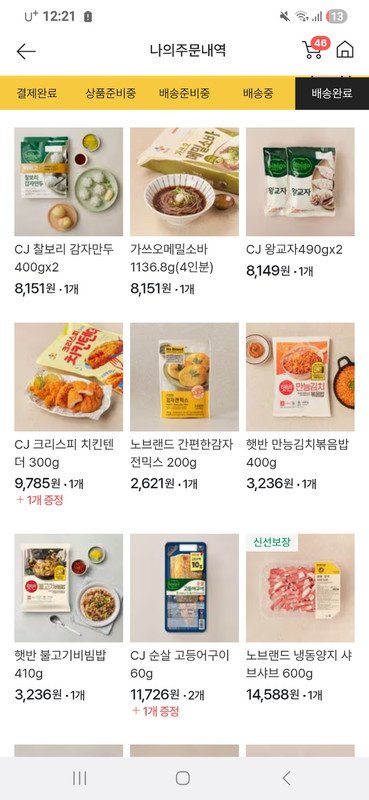Go back using the header arrow
Screen dimensions: 369x800
[26, 51]
